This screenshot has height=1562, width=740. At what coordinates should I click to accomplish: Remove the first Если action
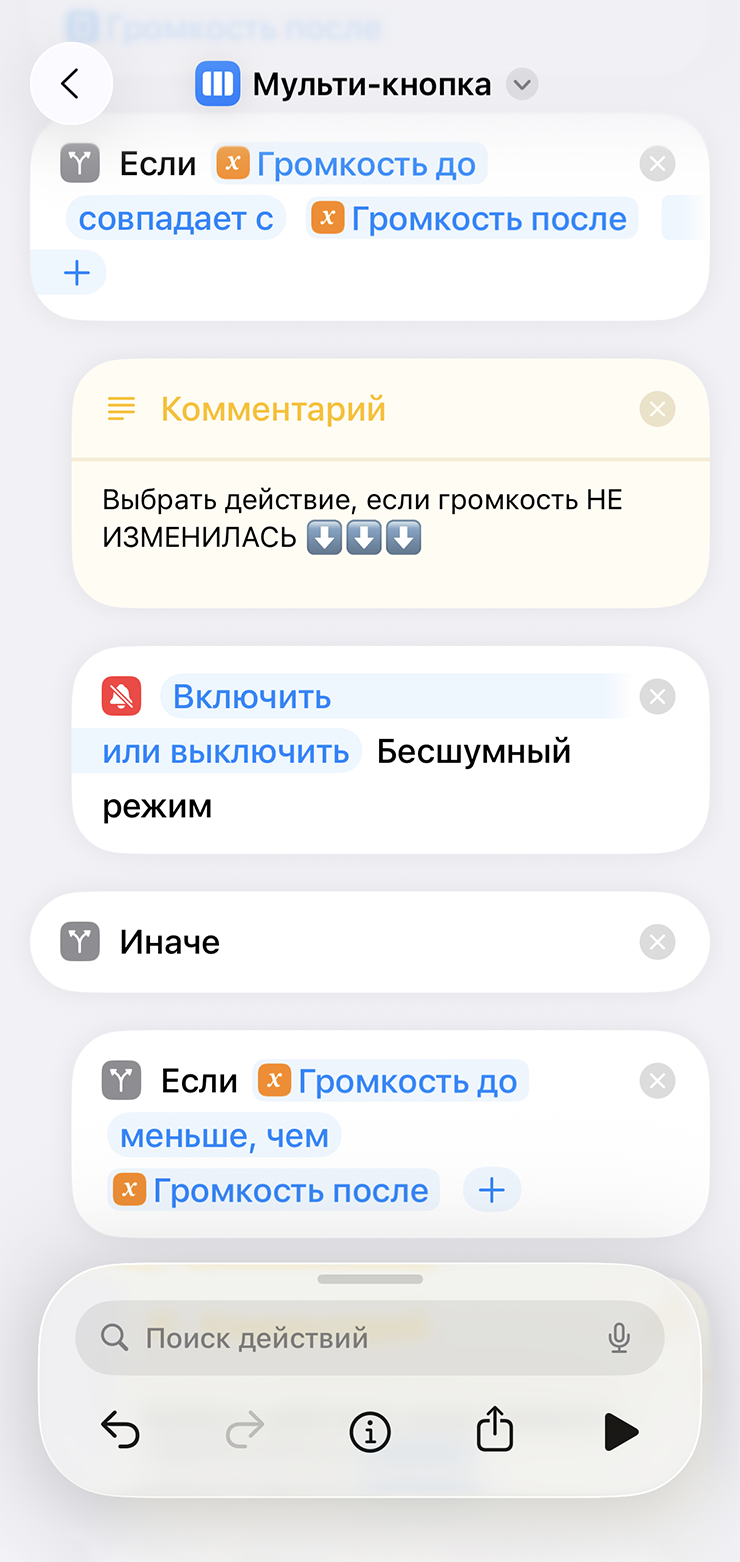click(657, 164)
